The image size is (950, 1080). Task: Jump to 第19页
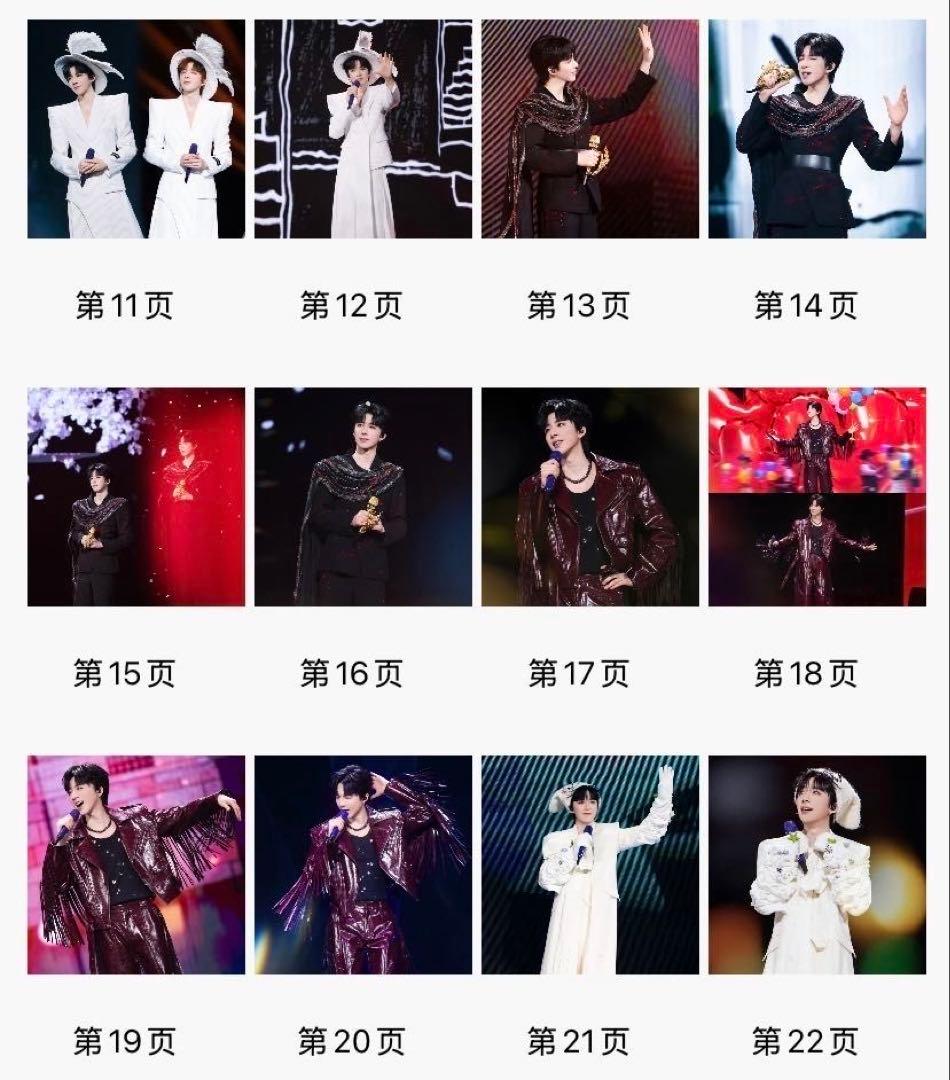(136, 865)
